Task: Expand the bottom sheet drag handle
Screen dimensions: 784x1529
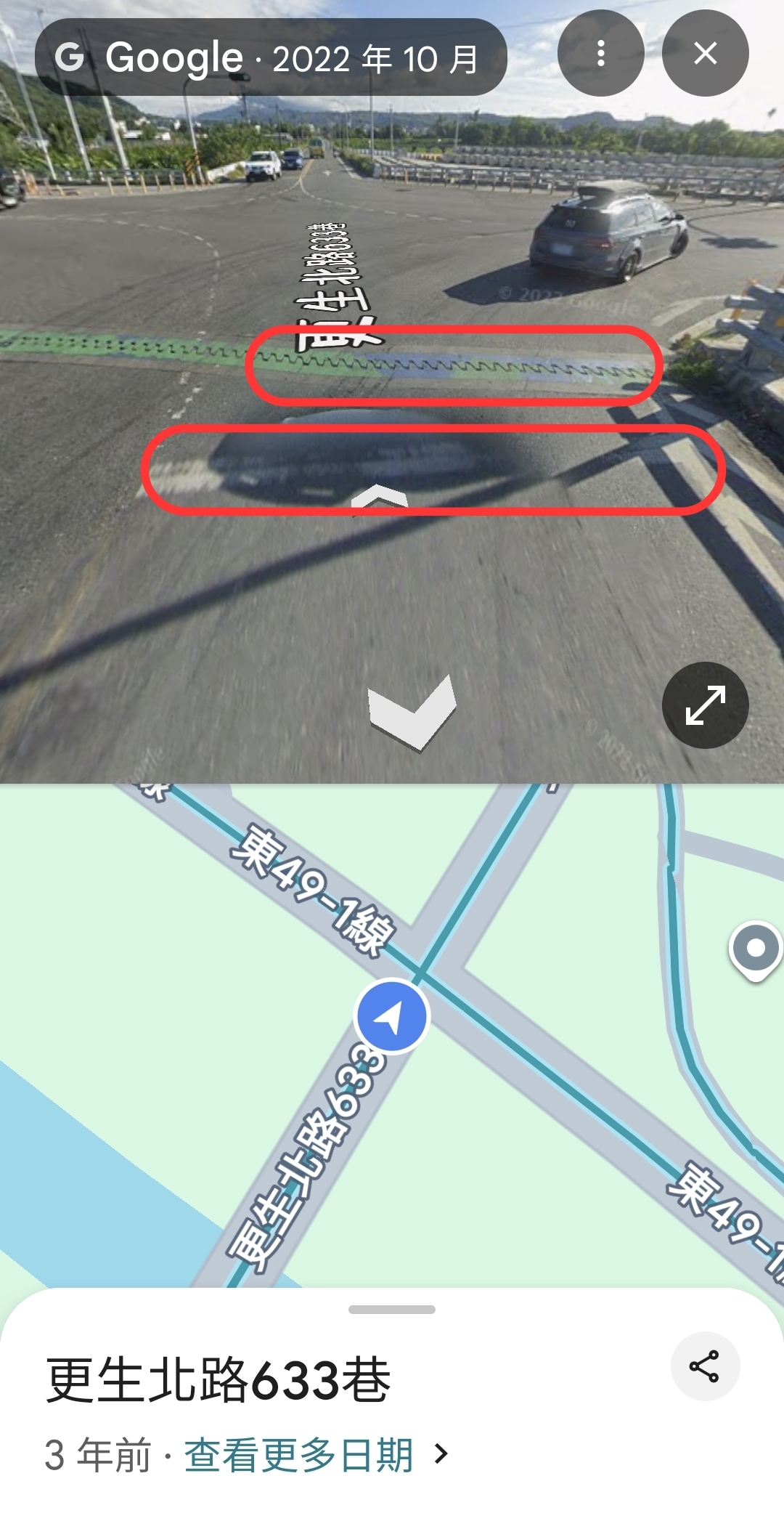Action: [x=392, y=1310]
